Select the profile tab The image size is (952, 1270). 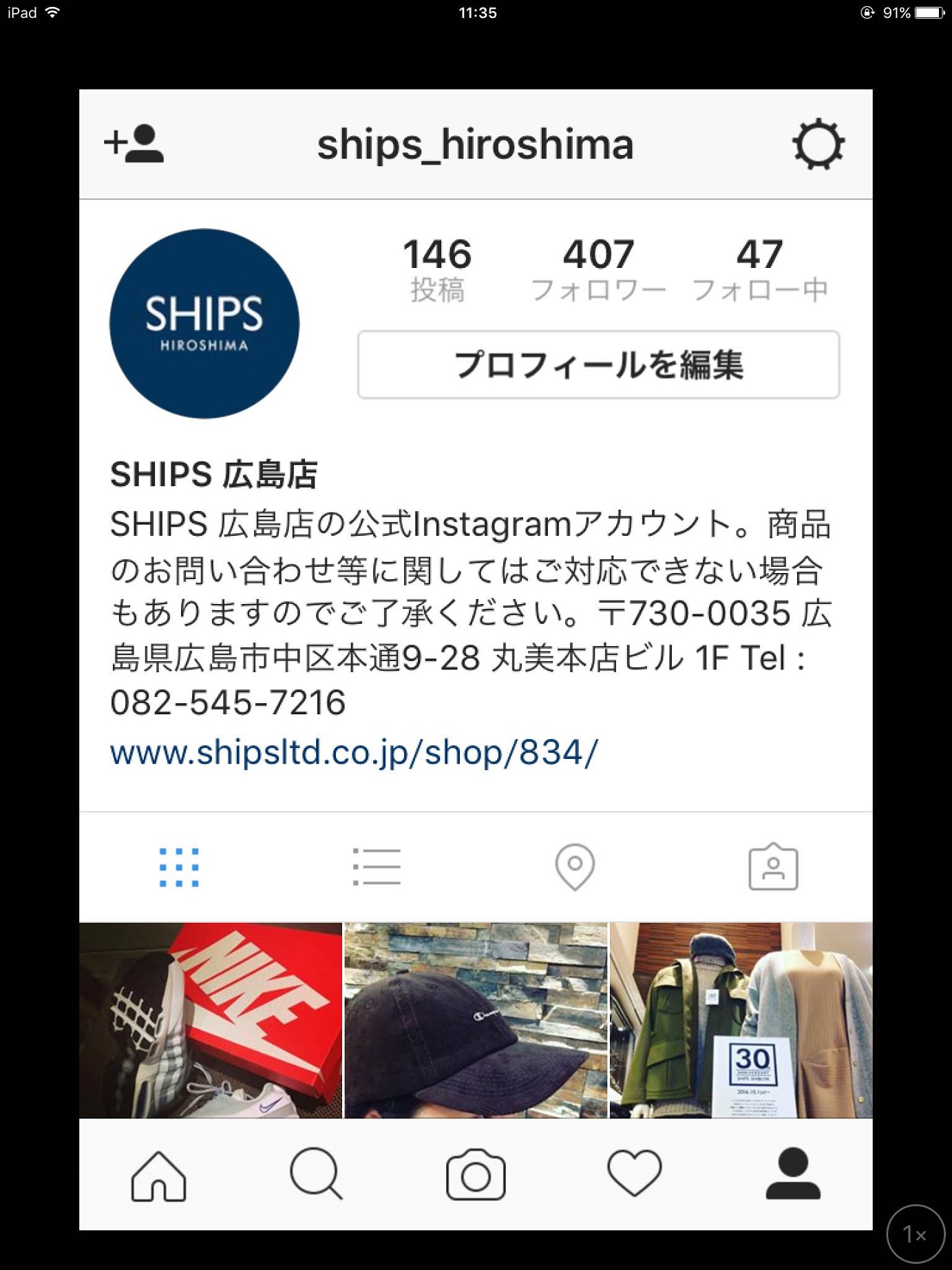click(x=793, y=1174)
